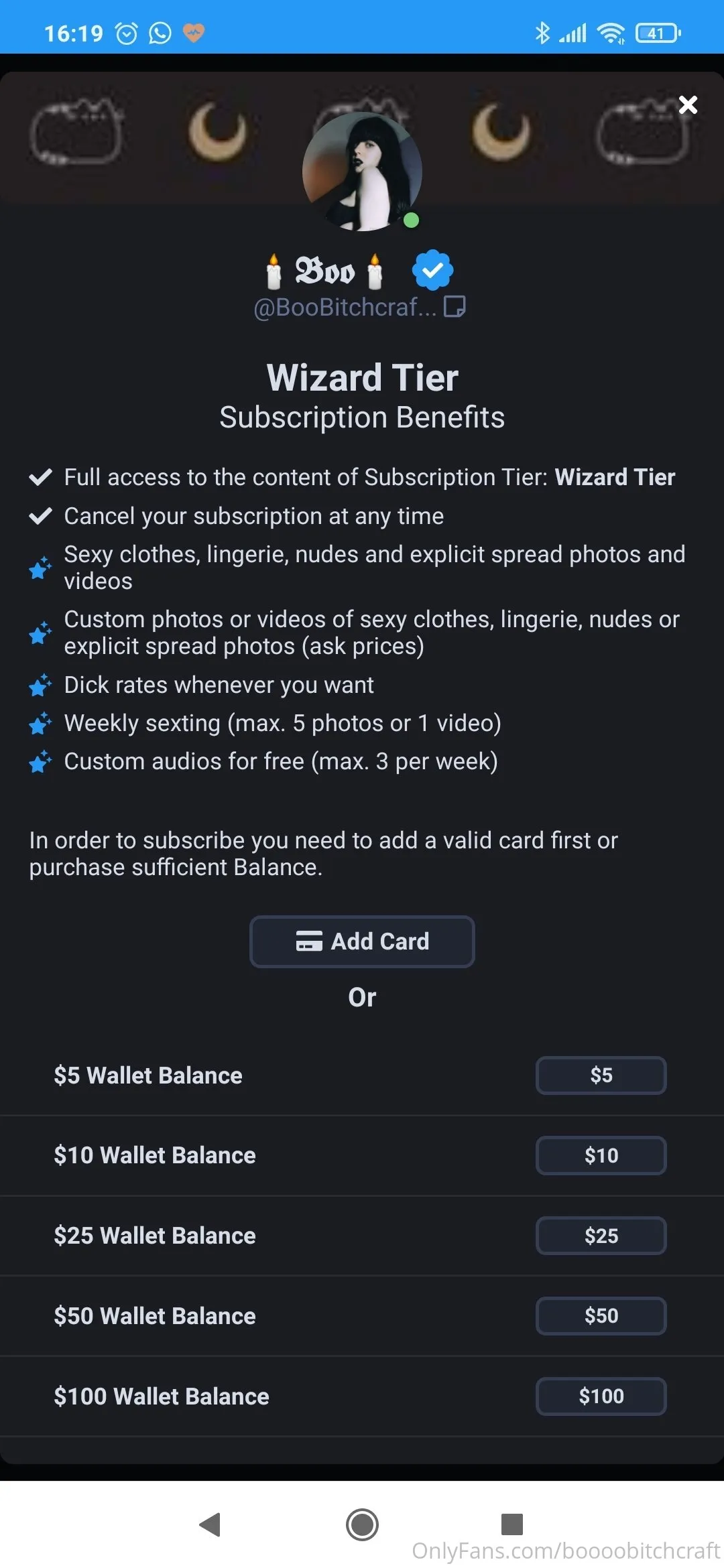Open Boo's profile picture

coord(362,172)
